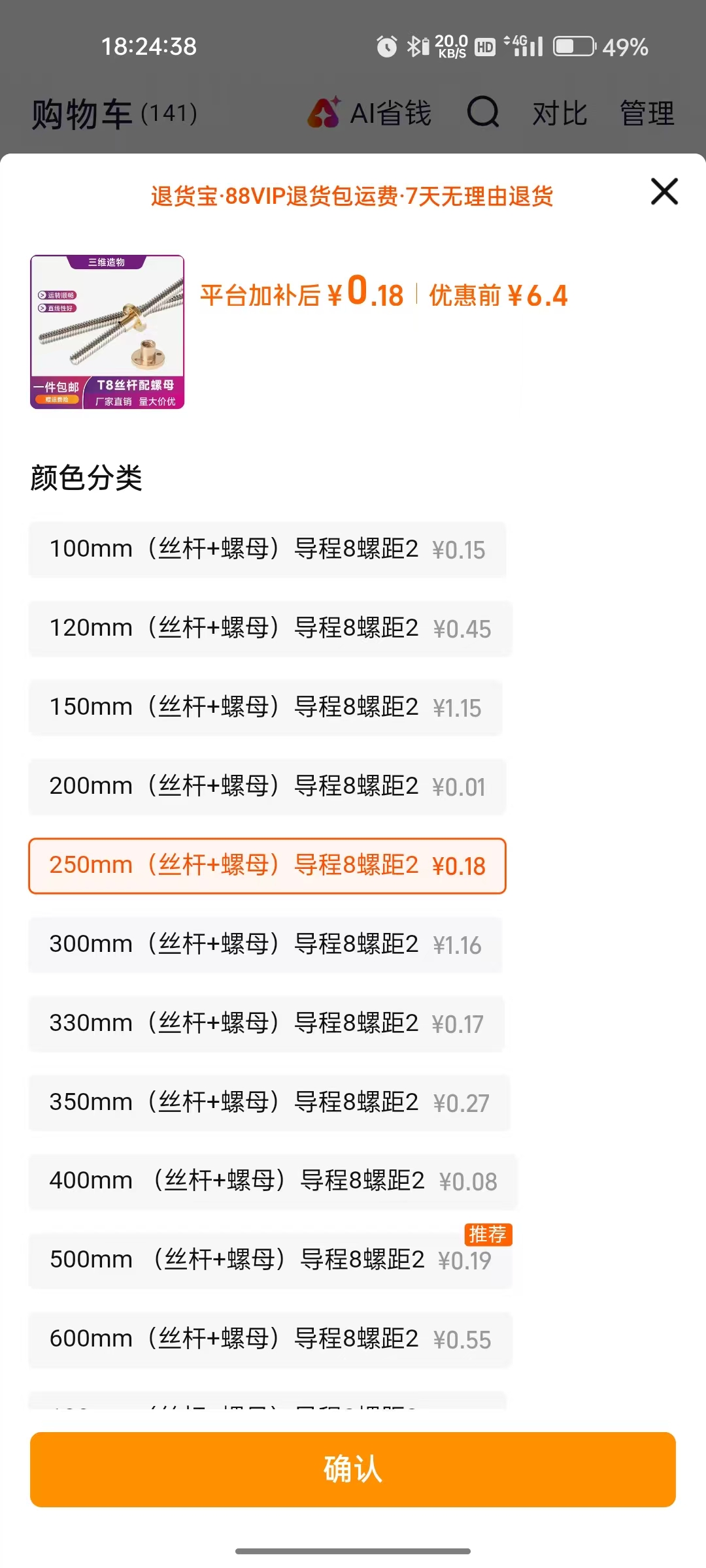Select the 600mm option priced ¥0.55
This screenshot has width=706, height=1568.
pyautogui.click(x=270, y=1340)
